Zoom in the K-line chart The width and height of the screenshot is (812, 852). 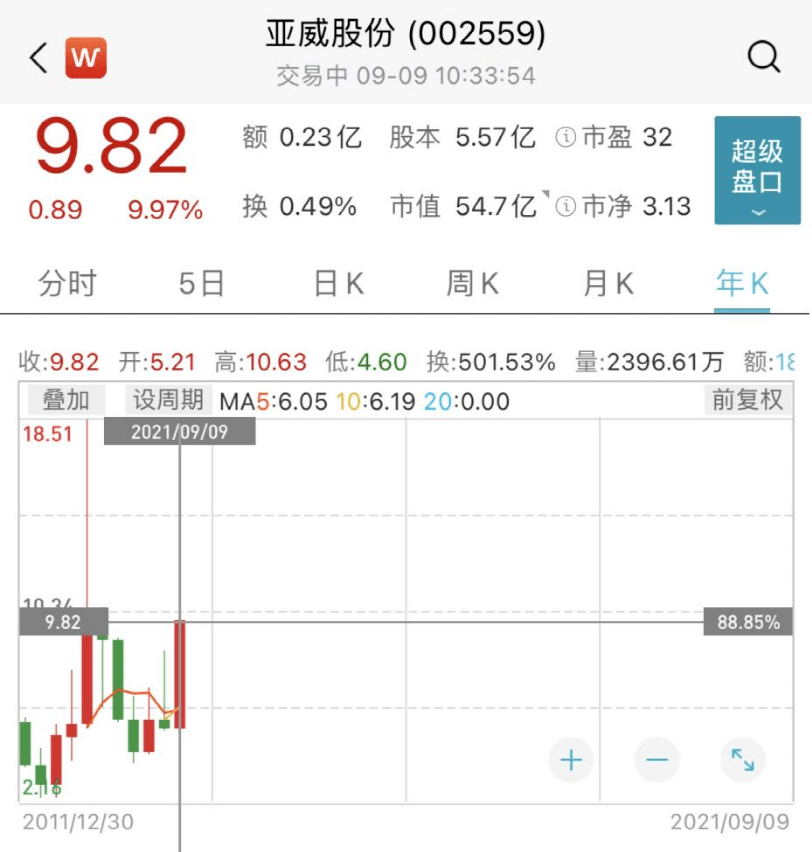[x=571, y=760]
